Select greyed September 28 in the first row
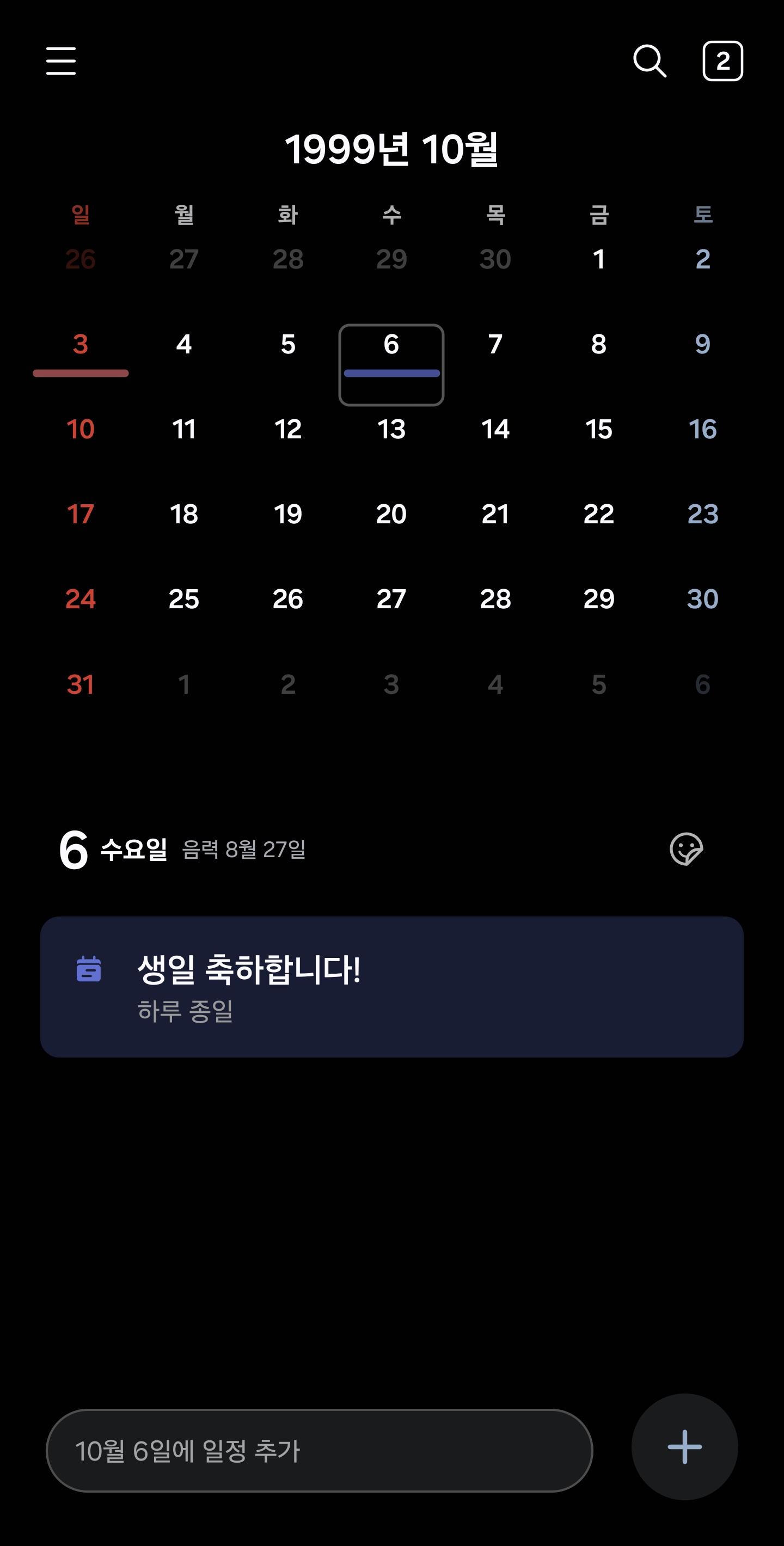784x1546 pixels. pos(288,260)
